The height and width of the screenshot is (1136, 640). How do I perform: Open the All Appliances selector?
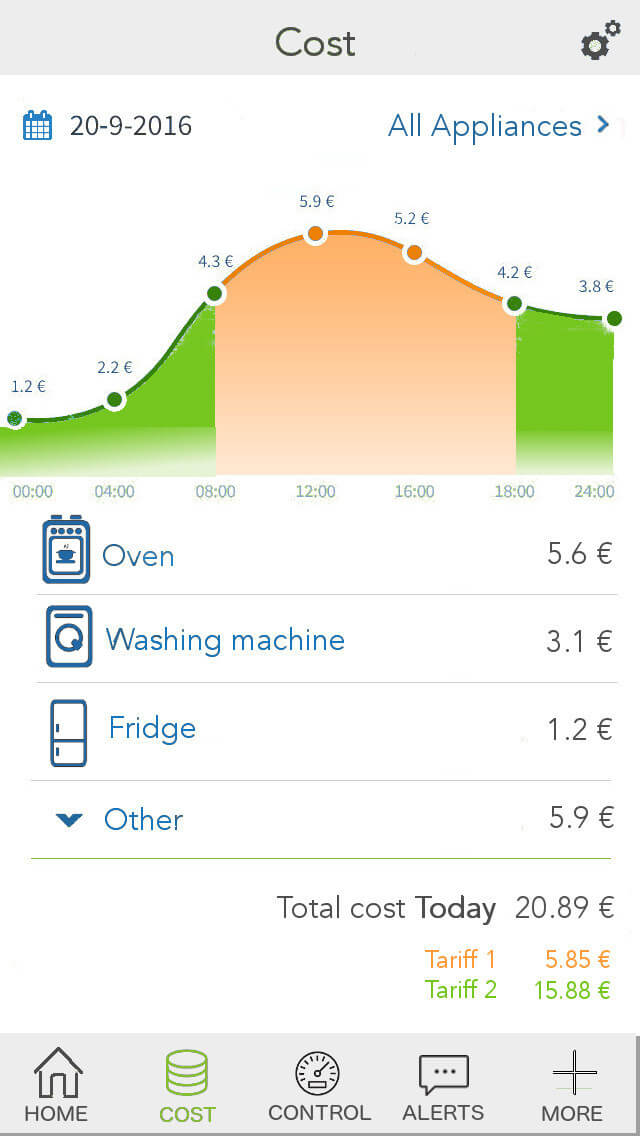coord(499,126)
